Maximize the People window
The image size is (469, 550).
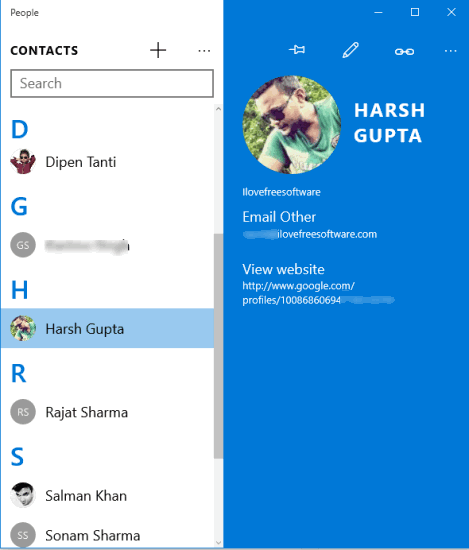[x=415, y=12]
